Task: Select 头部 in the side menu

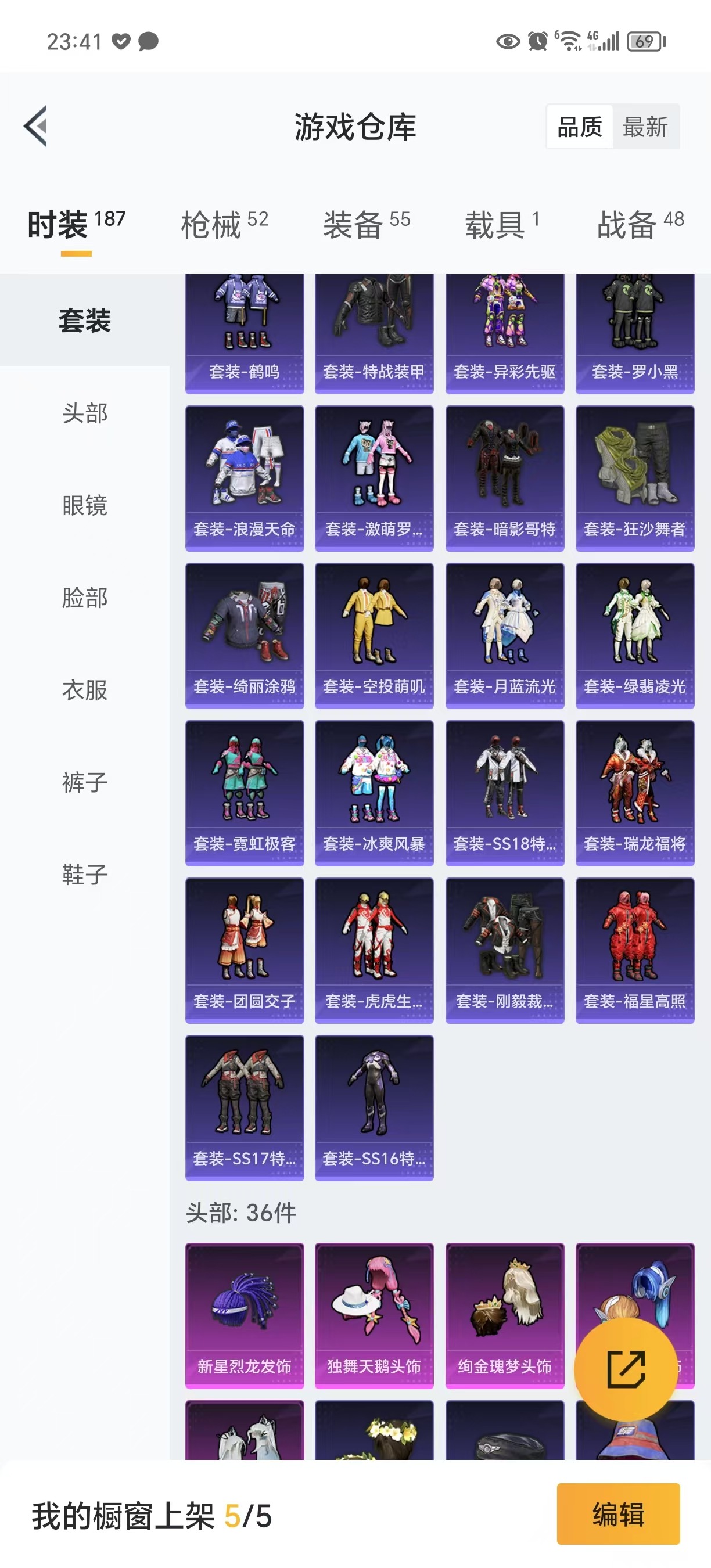Action: [85, 413]
